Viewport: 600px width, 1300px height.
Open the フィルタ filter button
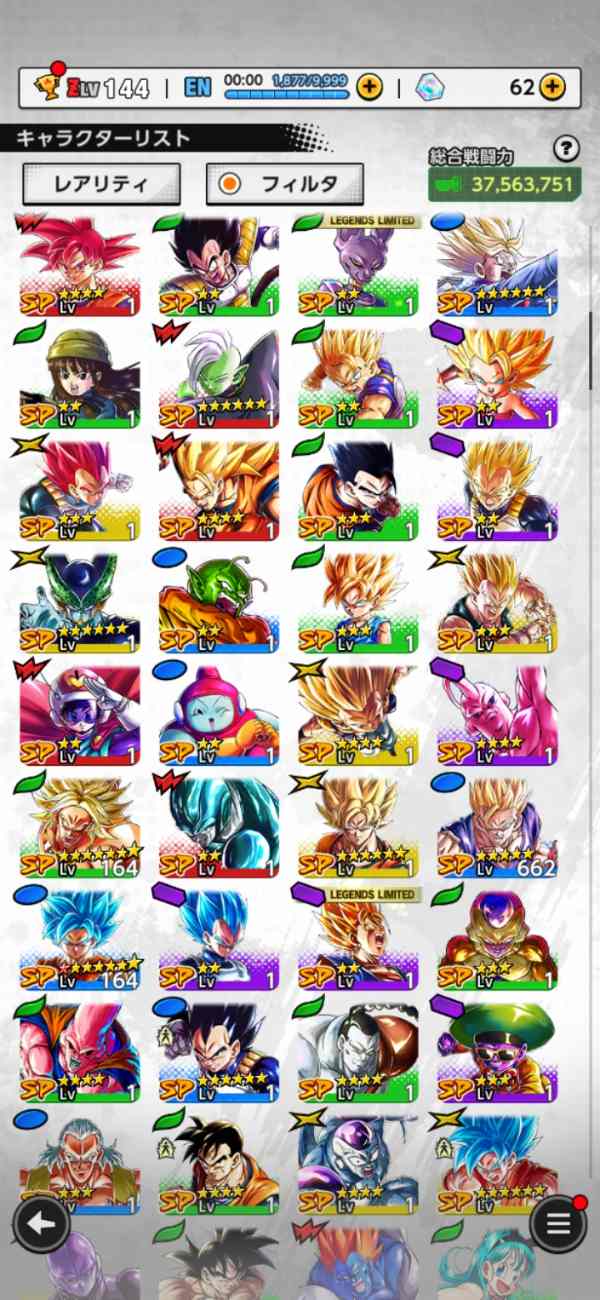click(284, 184)
